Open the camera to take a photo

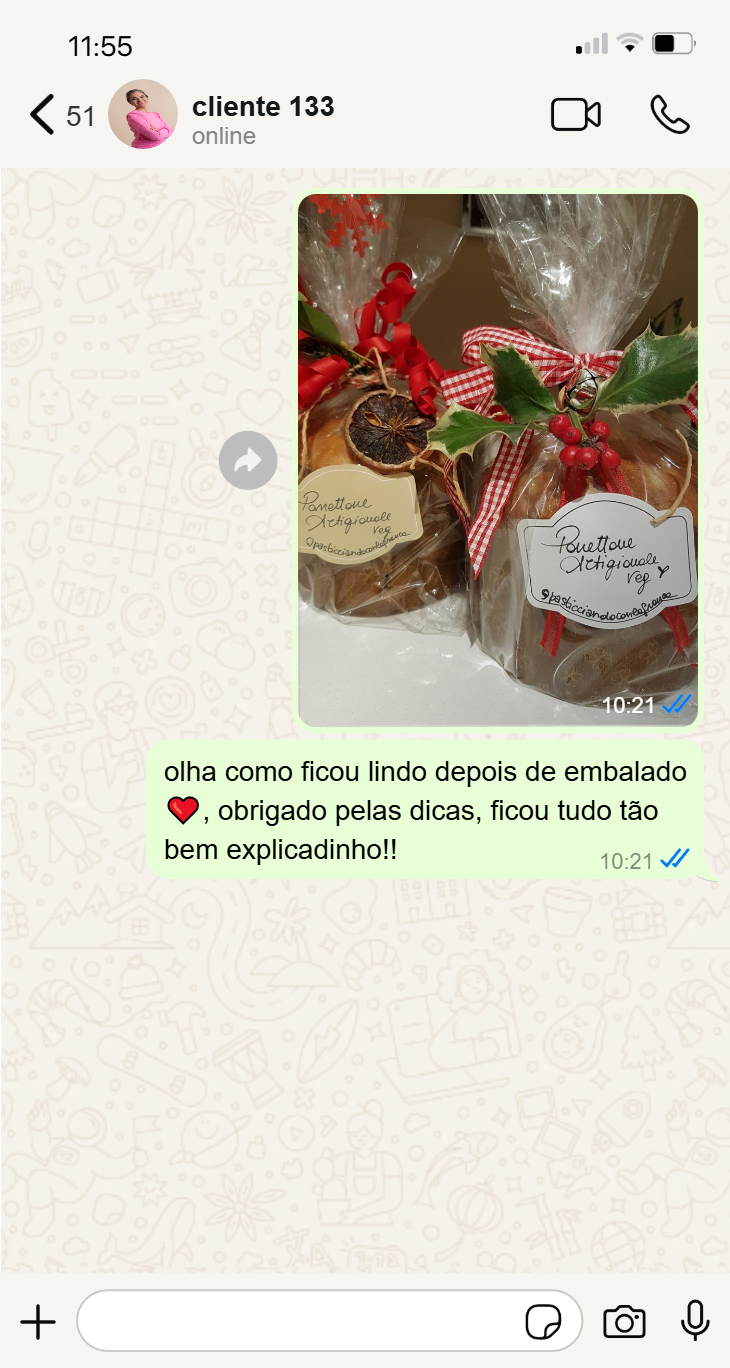[x=625, y=1322]
